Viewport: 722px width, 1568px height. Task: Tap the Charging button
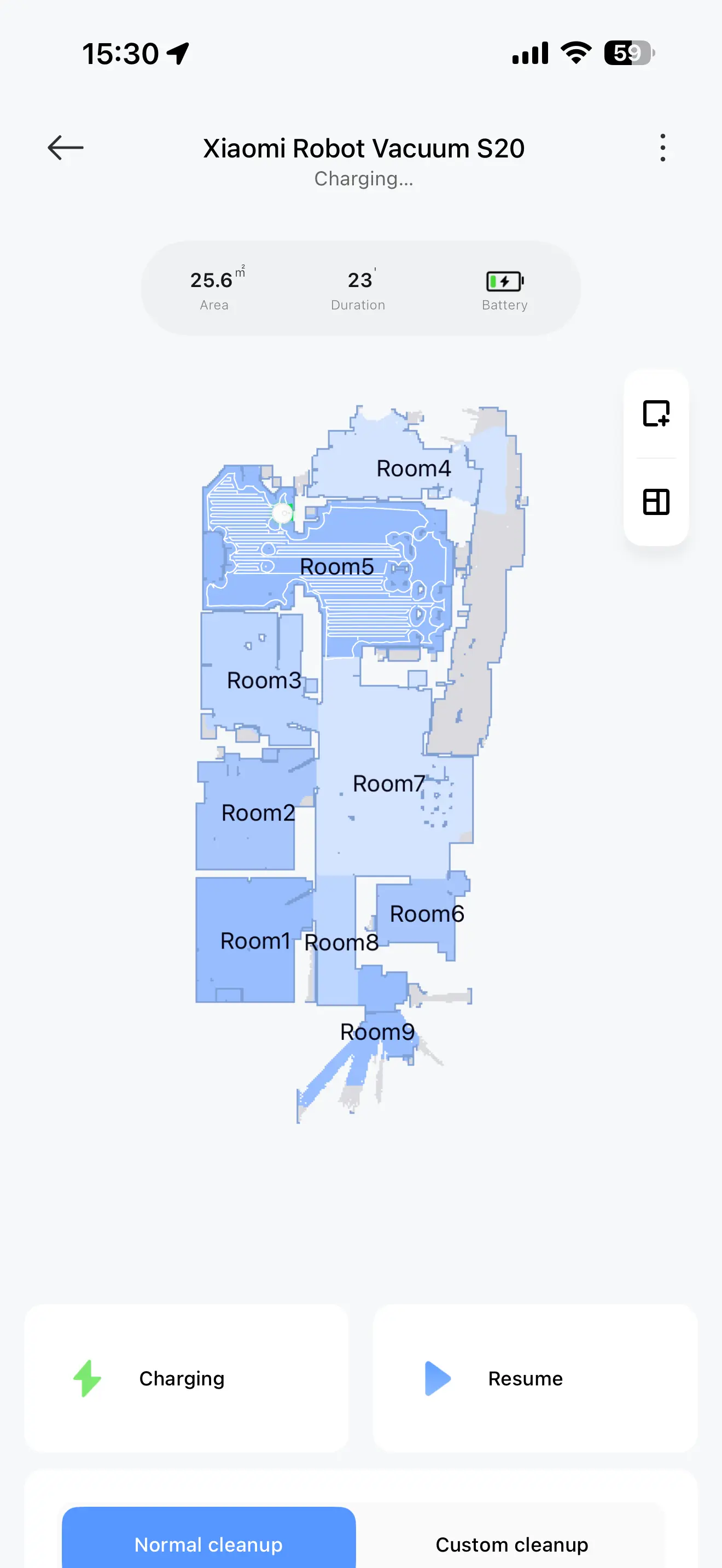coord(187,1378)
